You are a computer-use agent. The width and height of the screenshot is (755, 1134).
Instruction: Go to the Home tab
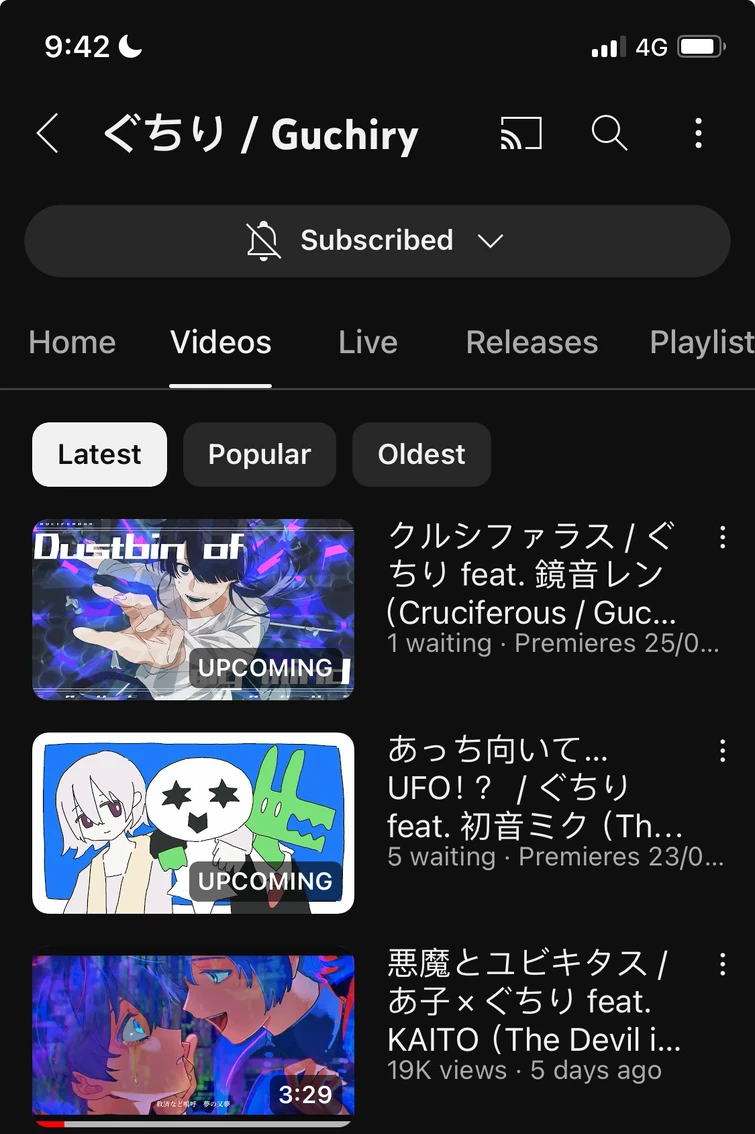[71, 342]
